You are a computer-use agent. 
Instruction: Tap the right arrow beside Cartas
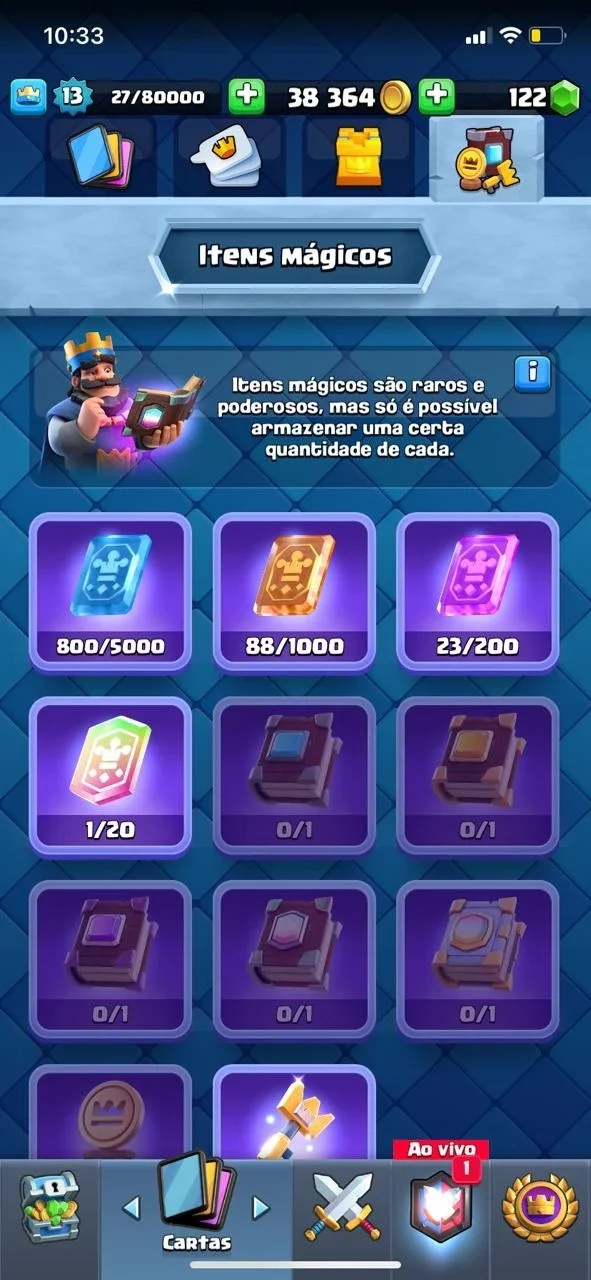260,1207
